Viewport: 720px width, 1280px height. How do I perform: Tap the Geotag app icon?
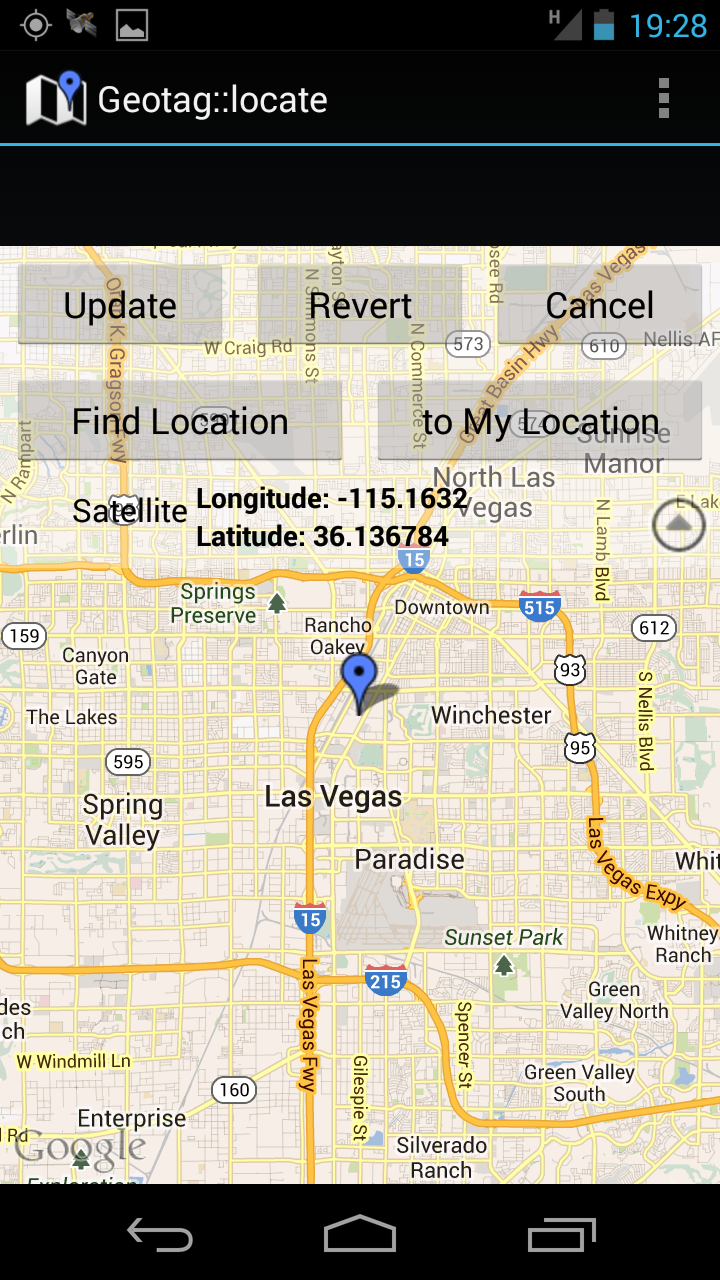click(x=56, y=98)
